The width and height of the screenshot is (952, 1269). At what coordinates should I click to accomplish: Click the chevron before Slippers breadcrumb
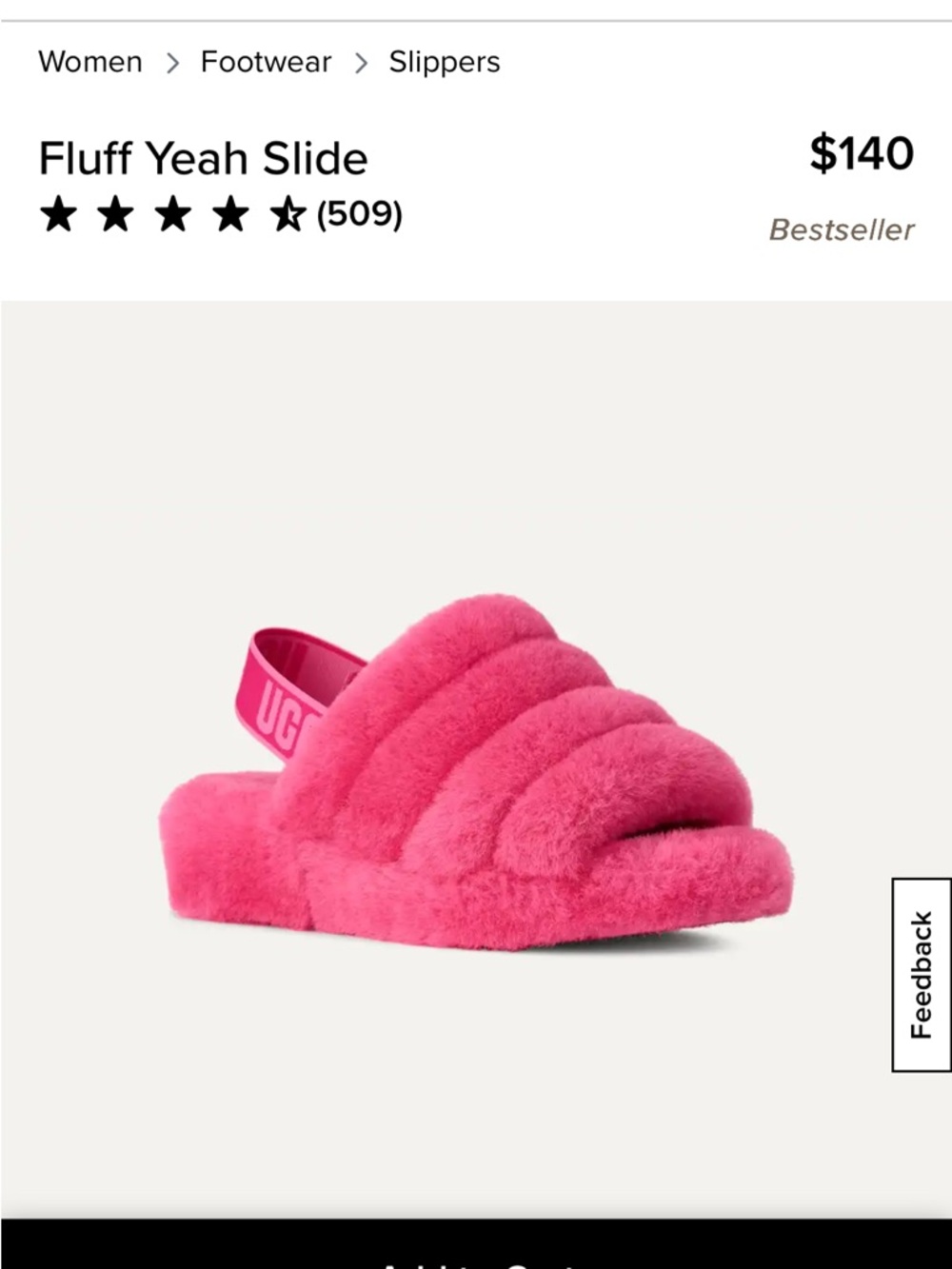[x=363, y=63]
